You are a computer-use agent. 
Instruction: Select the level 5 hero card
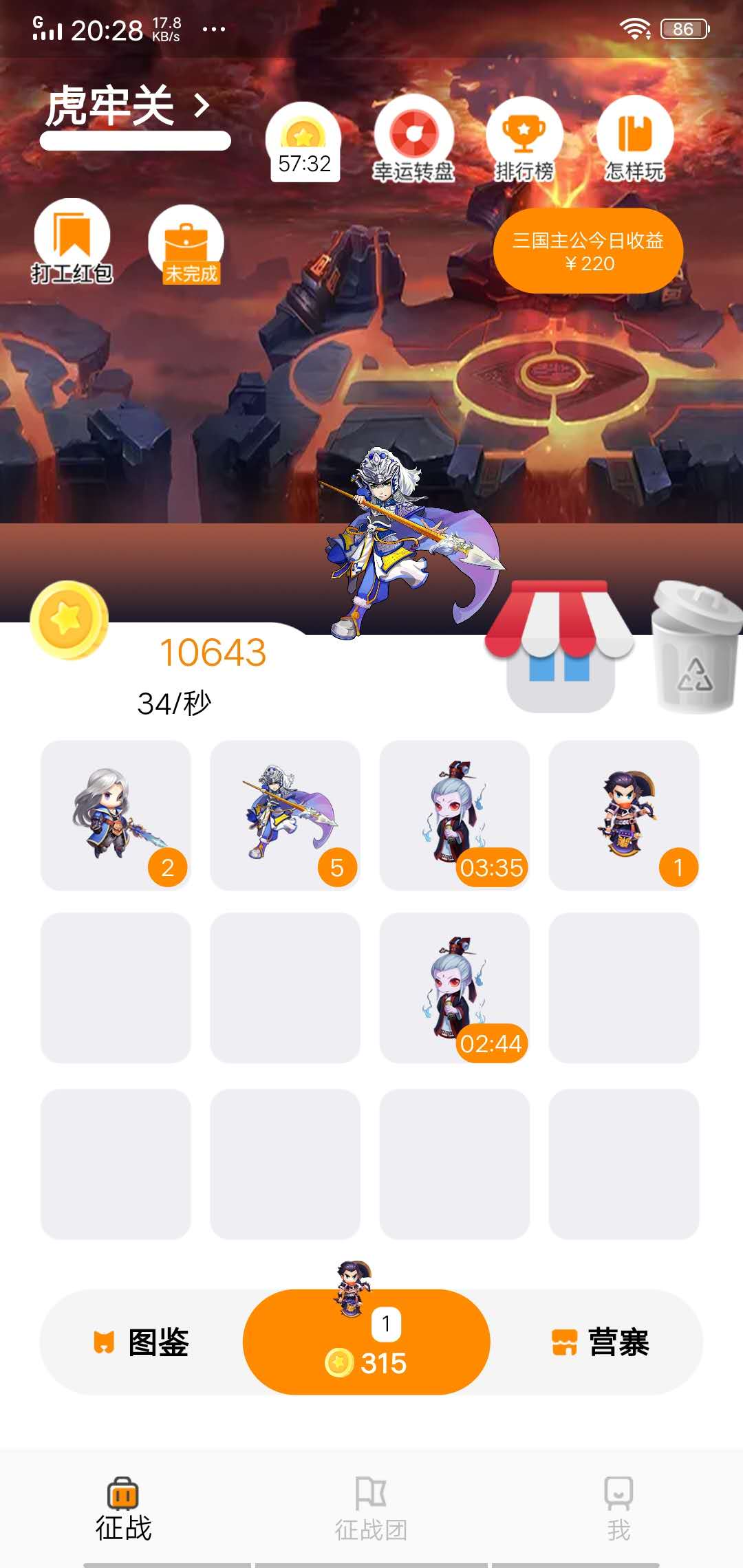click(x=285, y=816)
